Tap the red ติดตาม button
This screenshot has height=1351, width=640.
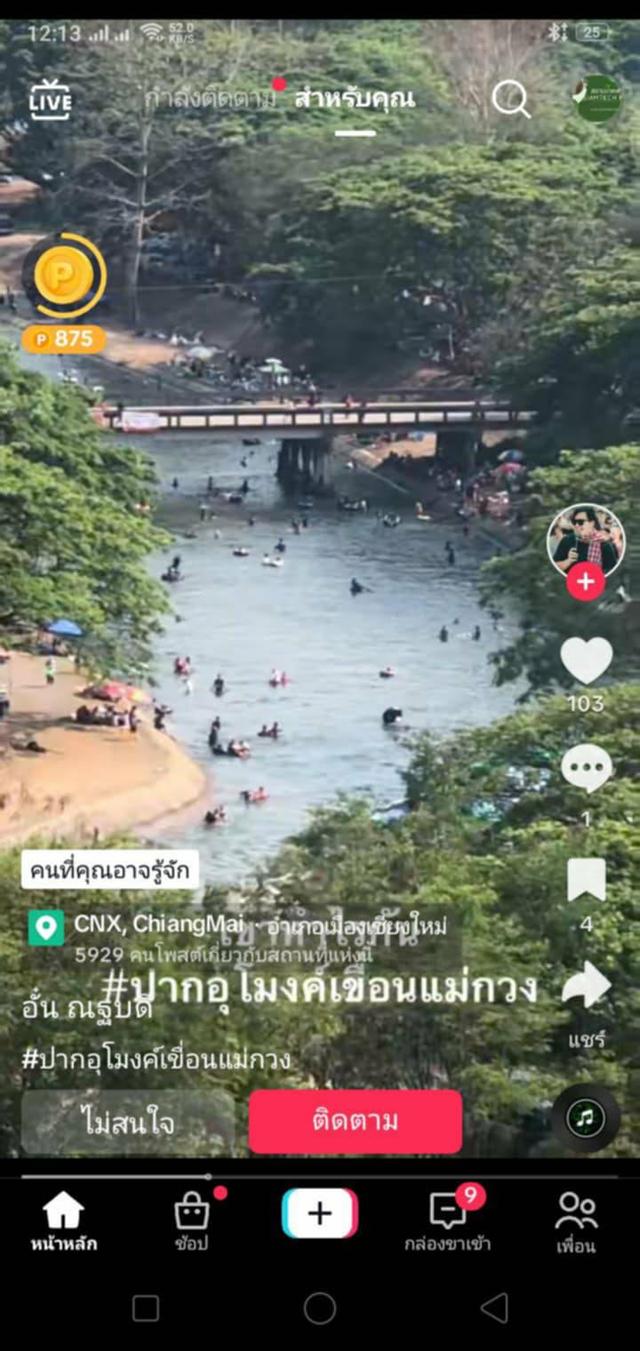point(355,1122)
